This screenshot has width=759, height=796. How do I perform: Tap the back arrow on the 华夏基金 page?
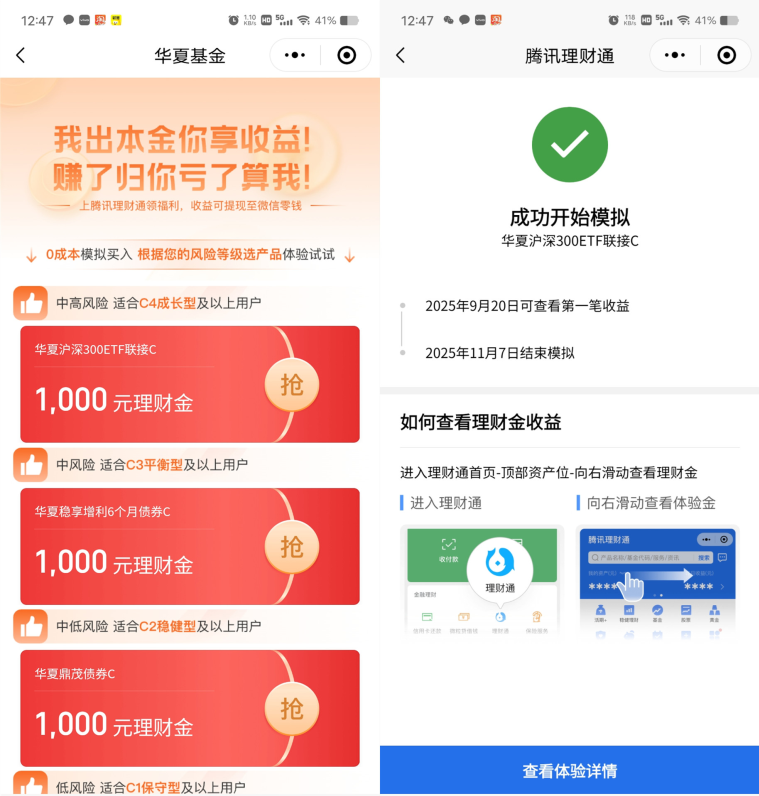coord(21,57)
